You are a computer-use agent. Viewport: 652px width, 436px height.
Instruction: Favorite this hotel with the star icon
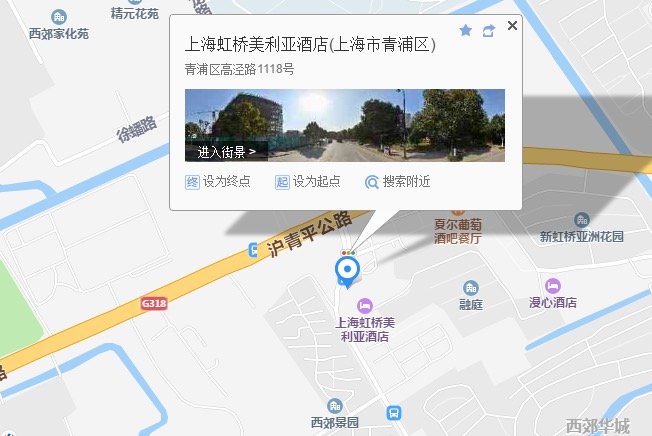[x=465, y=31]
